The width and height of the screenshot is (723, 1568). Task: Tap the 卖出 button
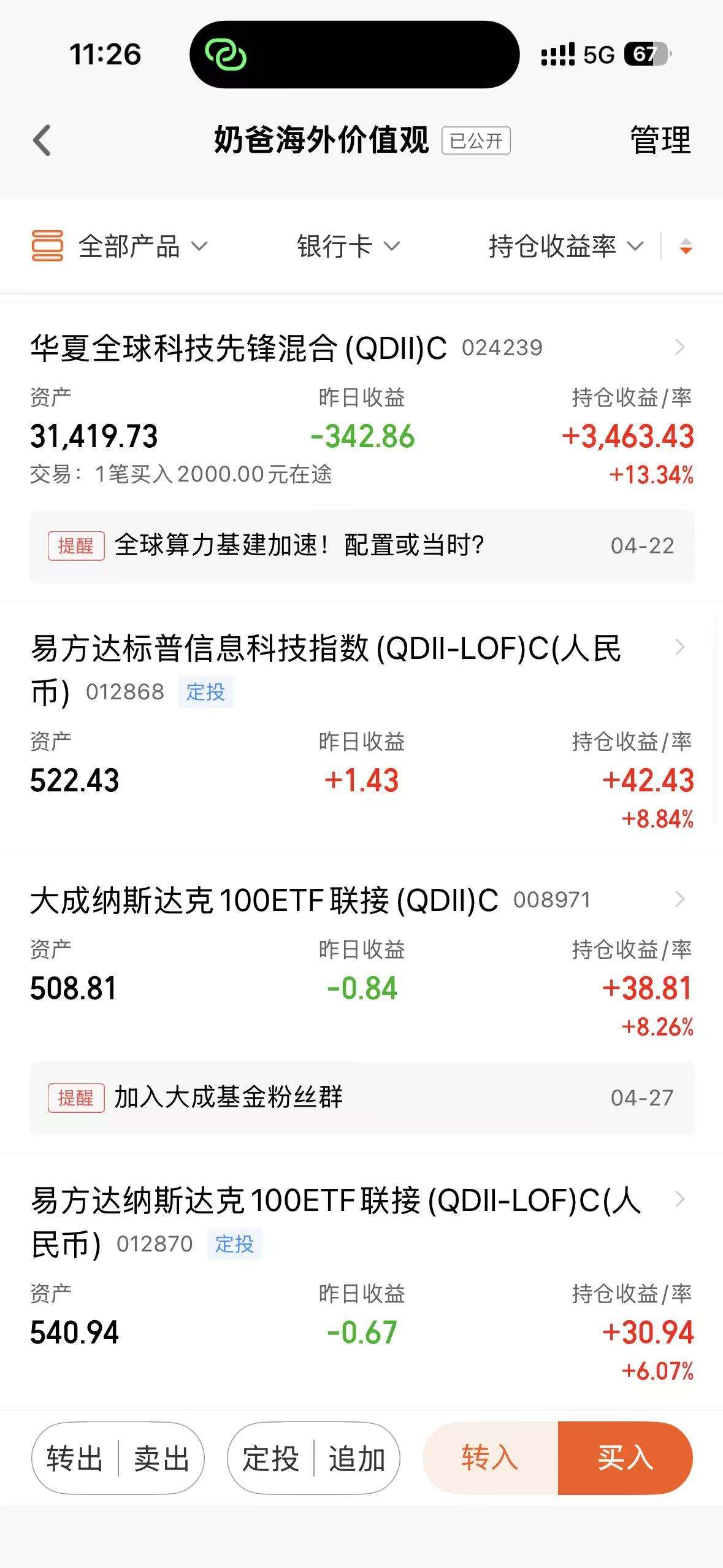point(161,1458)
